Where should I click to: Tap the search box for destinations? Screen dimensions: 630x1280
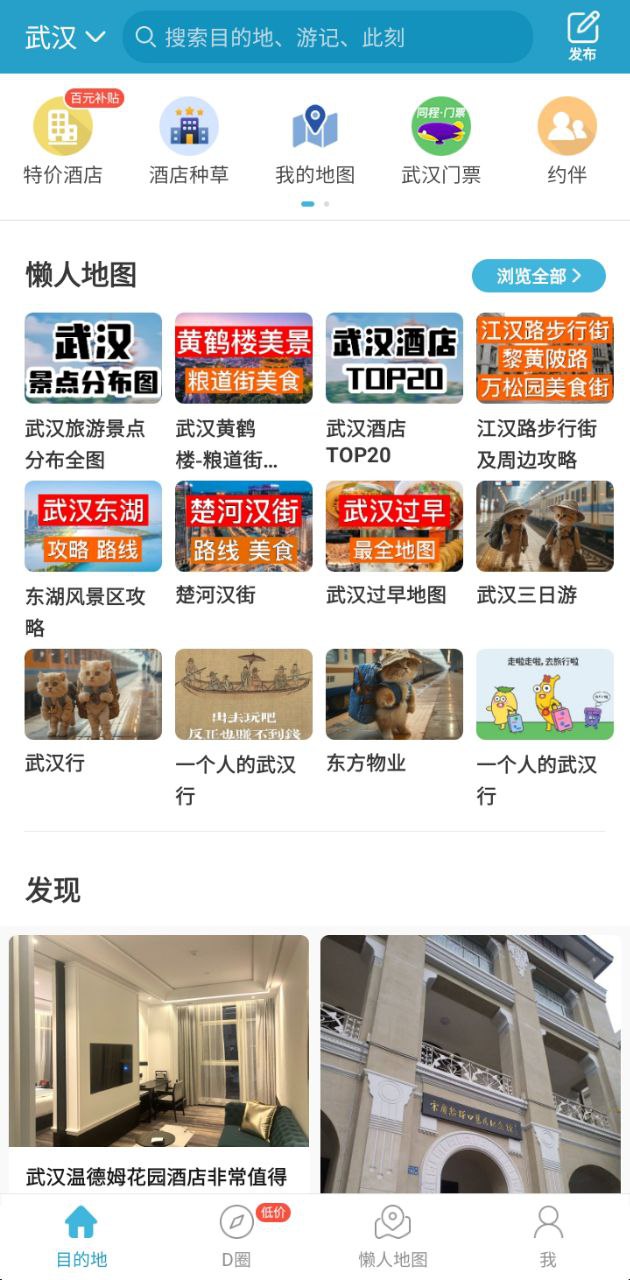328,38
